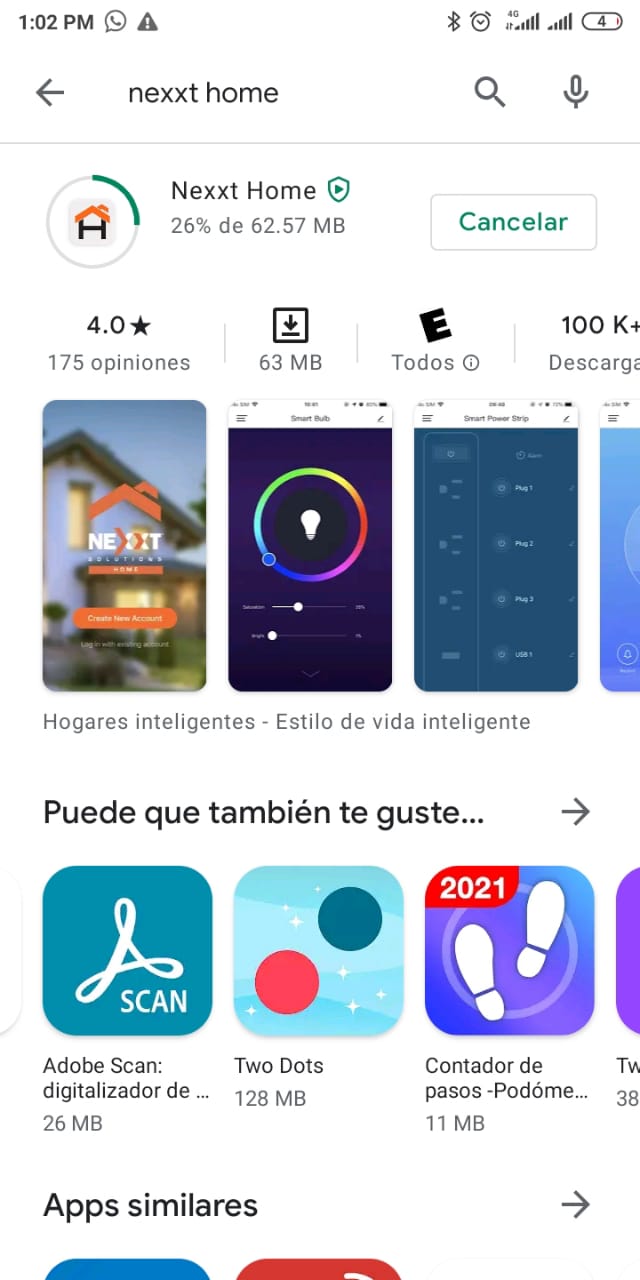Expand the Apps similares arrow

click(575, 1205)
